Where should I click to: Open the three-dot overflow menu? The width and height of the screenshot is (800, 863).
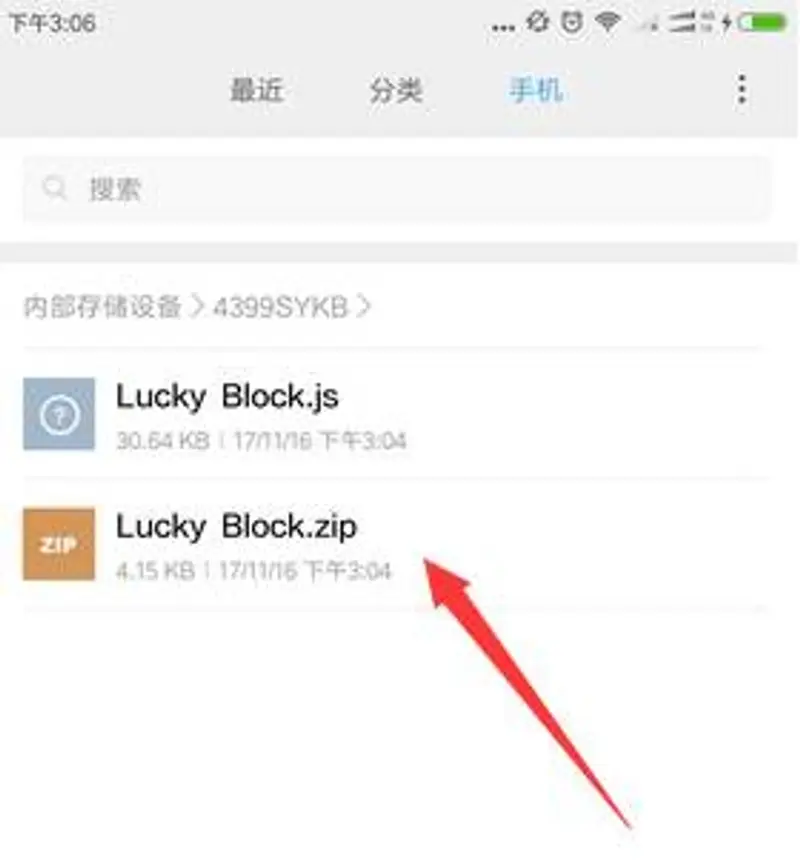[x=741, y=90]
